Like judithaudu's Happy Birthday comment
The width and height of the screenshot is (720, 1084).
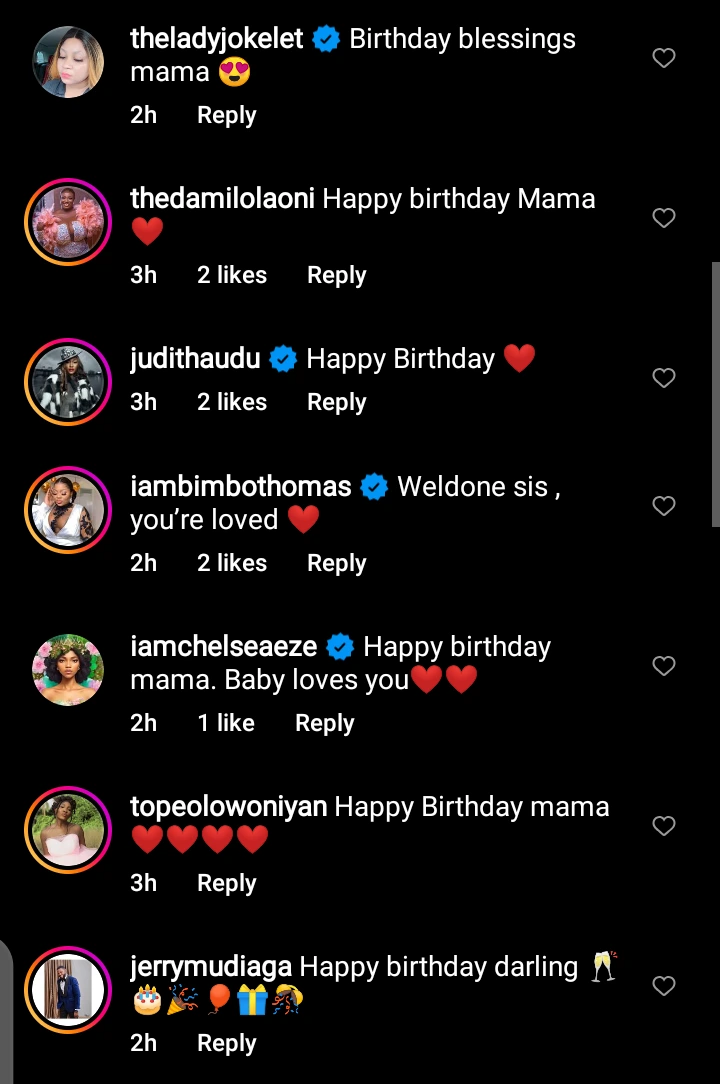(664, 378)
